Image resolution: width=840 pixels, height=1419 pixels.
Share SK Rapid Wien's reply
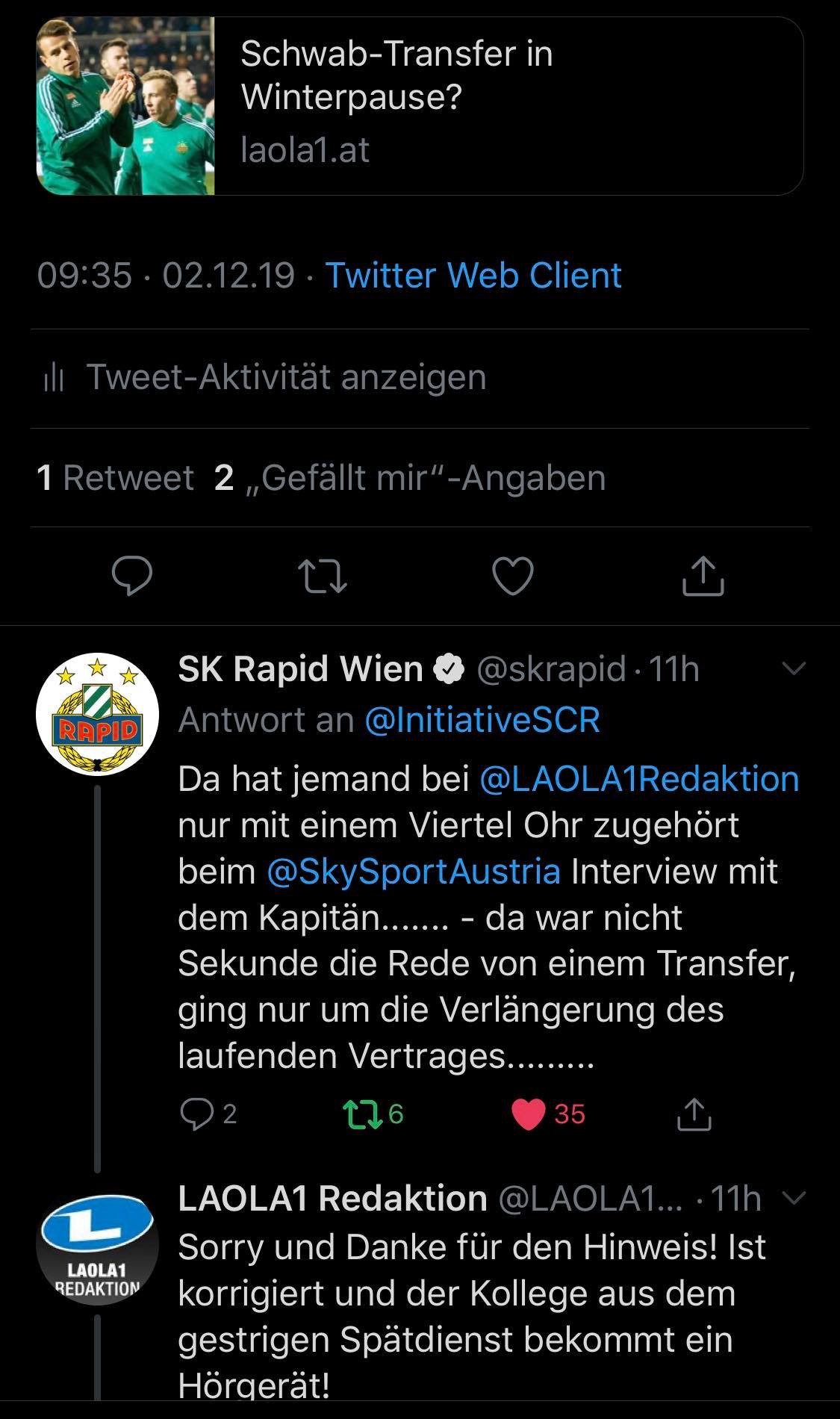[694, 1114]
